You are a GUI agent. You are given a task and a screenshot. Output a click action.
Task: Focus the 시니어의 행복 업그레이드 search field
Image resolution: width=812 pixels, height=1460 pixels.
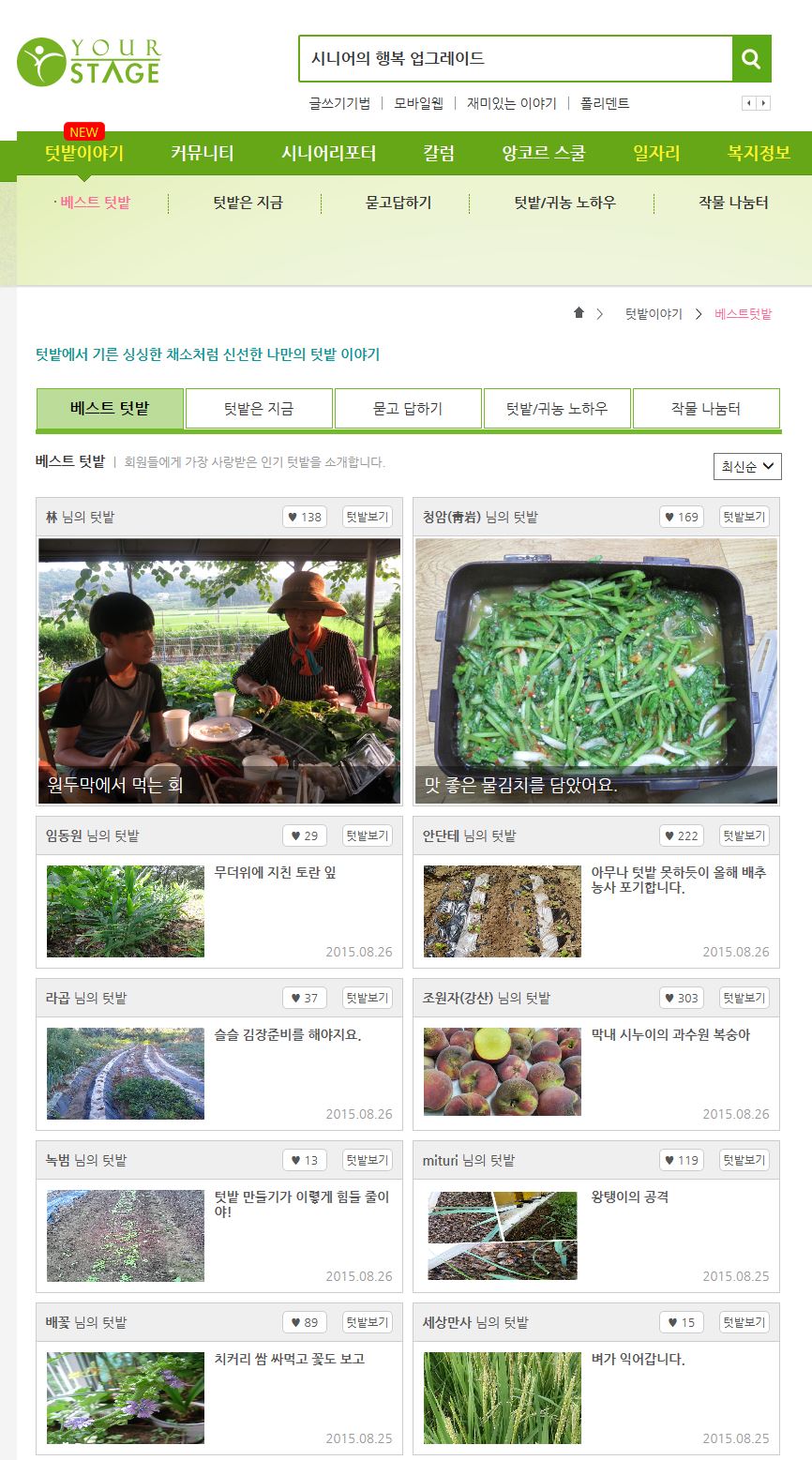515,58
